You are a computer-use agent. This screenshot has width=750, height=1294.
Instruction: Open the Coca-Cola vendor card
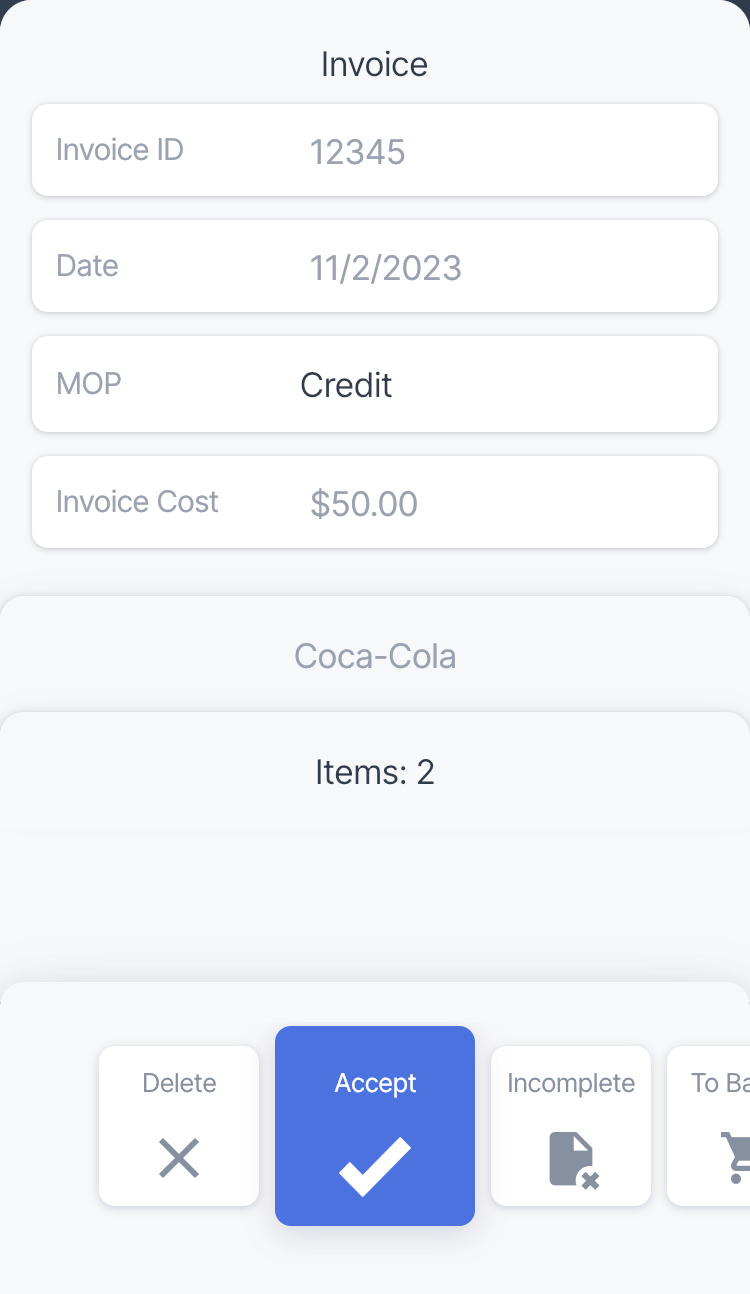[x=375, y=656]
